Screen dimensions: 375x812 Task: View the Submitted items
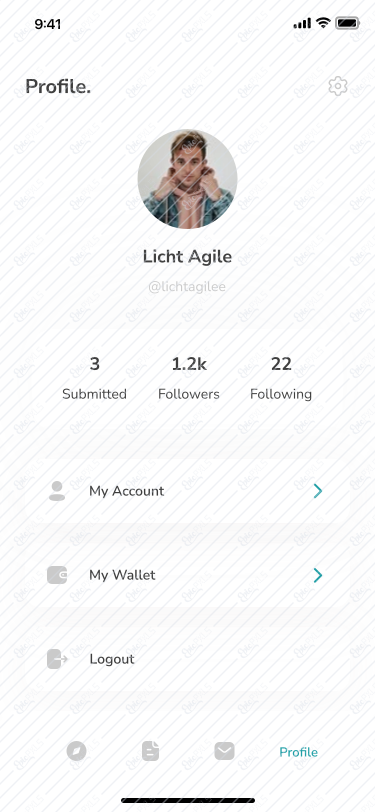click(x=94, y=379)
